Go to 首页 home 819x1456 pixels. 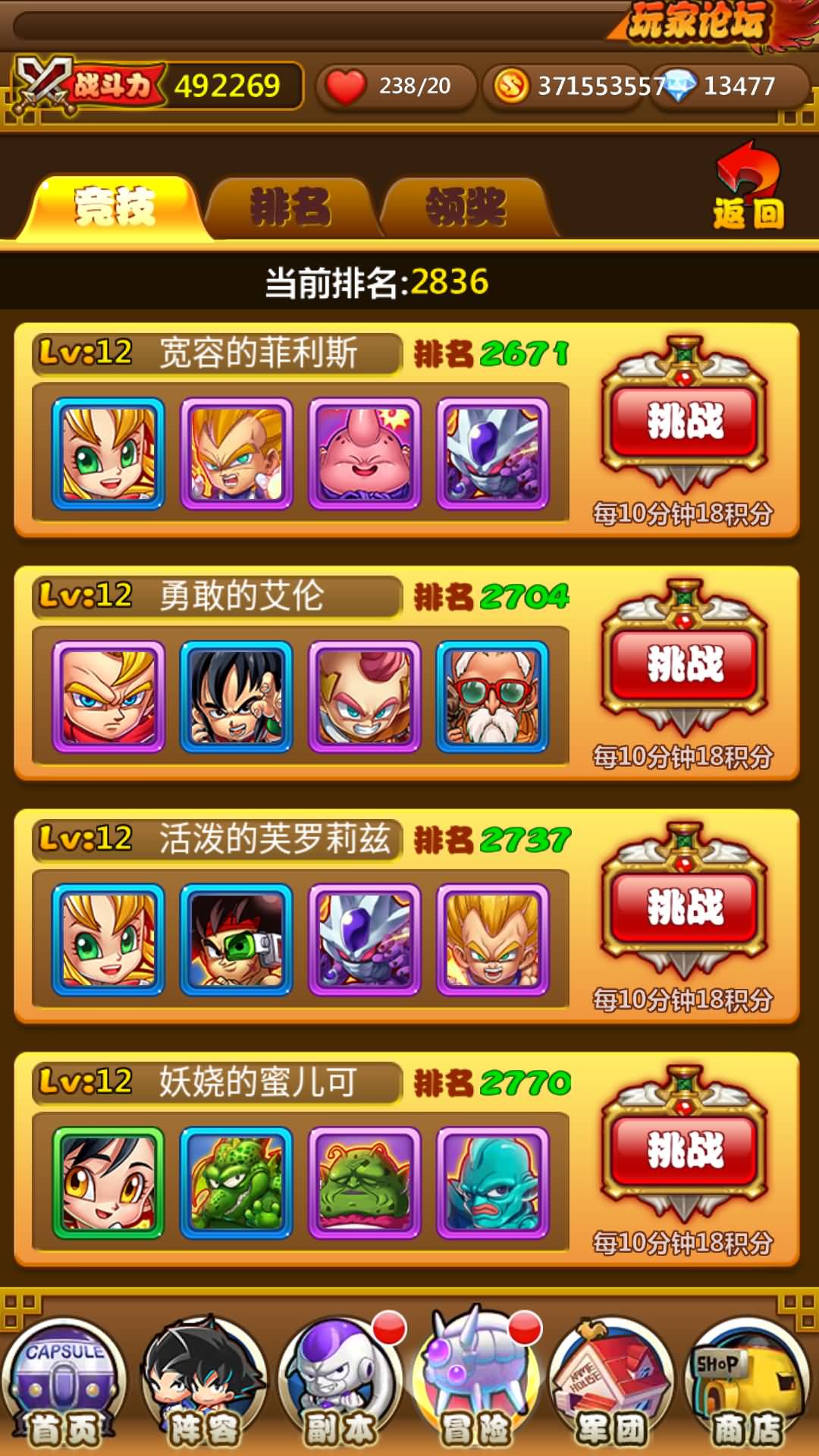point(64,1385)
